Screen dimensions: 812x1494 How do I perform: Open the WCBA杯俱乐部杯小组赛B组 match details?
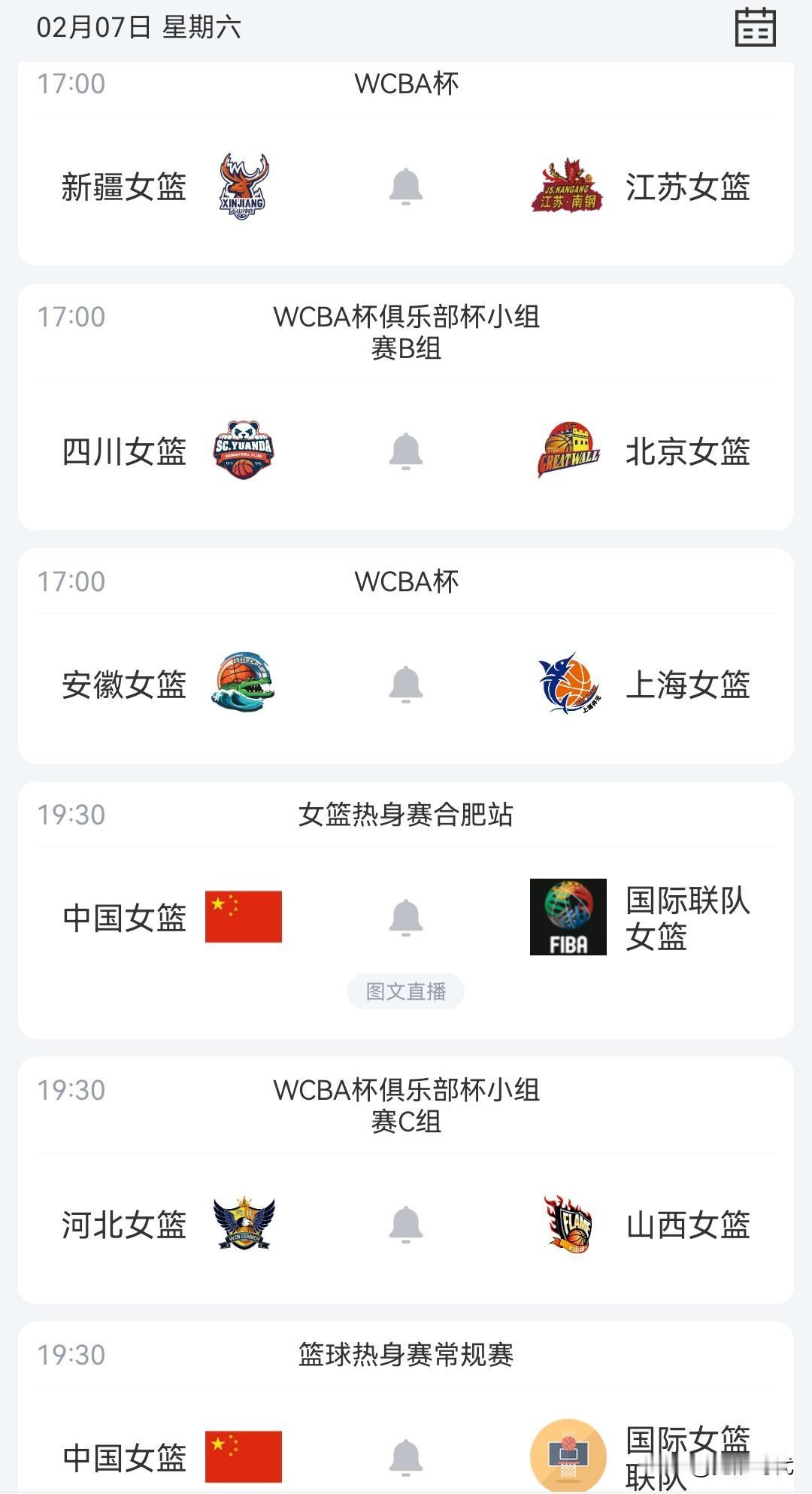coord(406,333)
